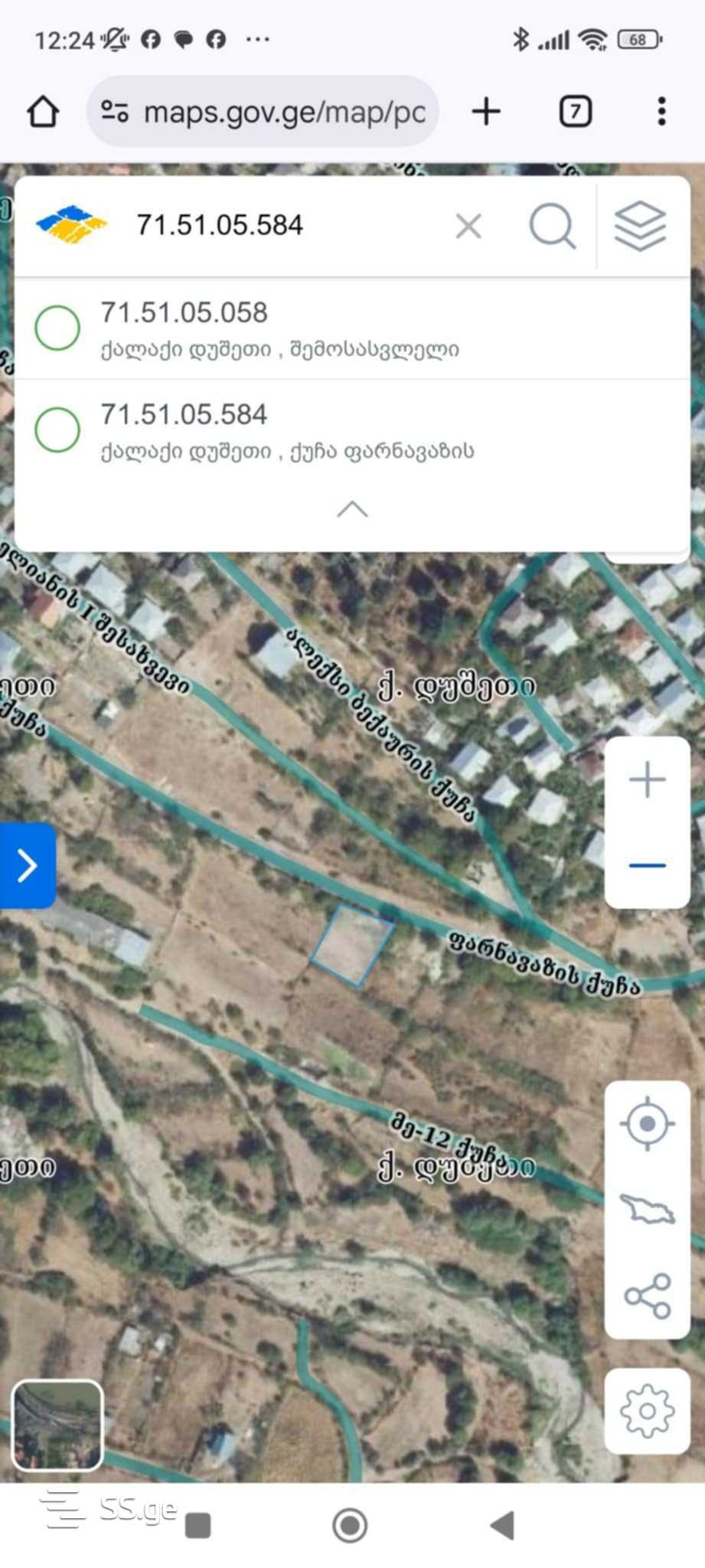Select result 71.51.05.584
Viewport: 705px width, 1568px height.
[352, 430]
